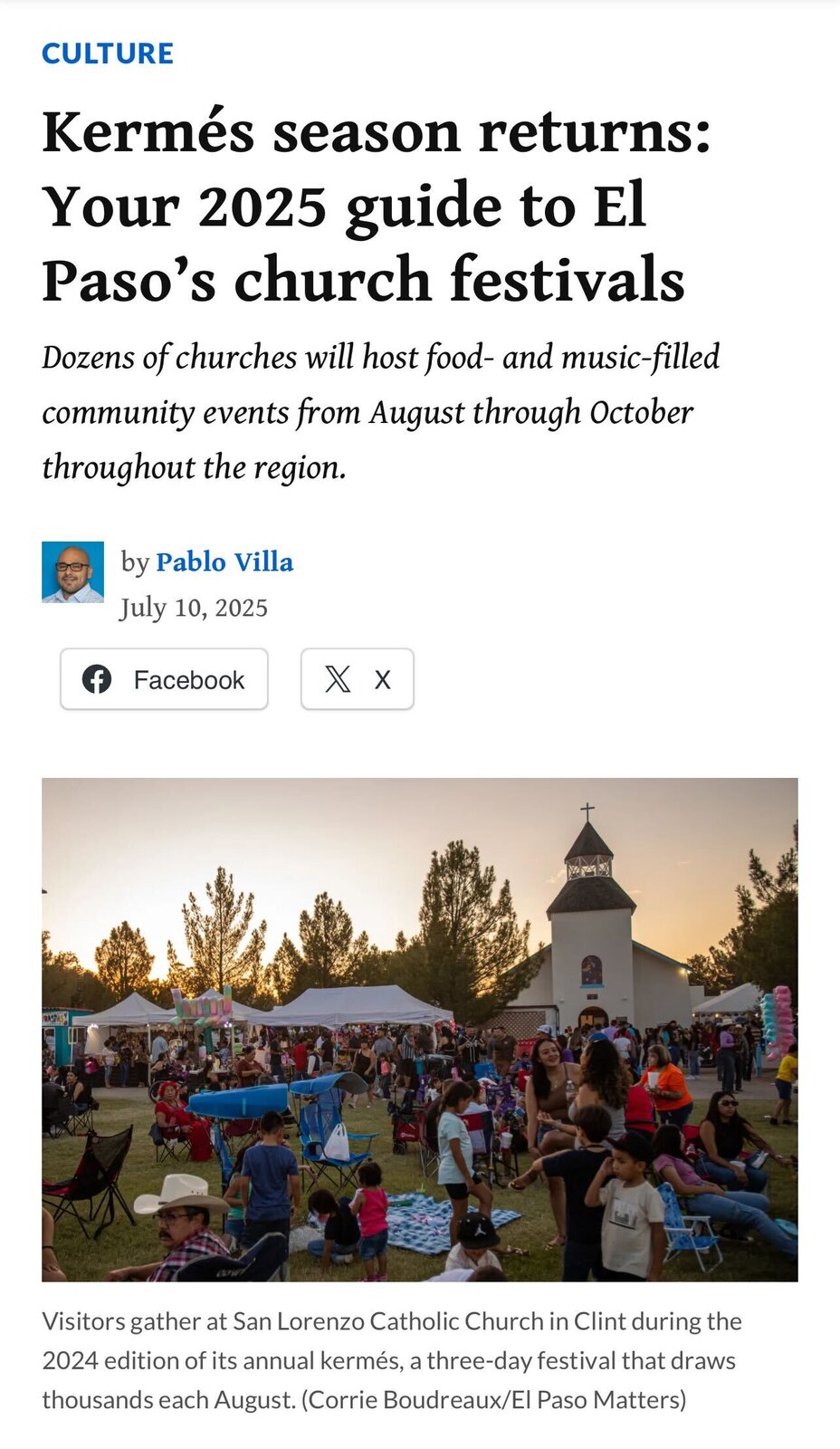Open the San Lorenzo church kermés photo

point(420,1029)
